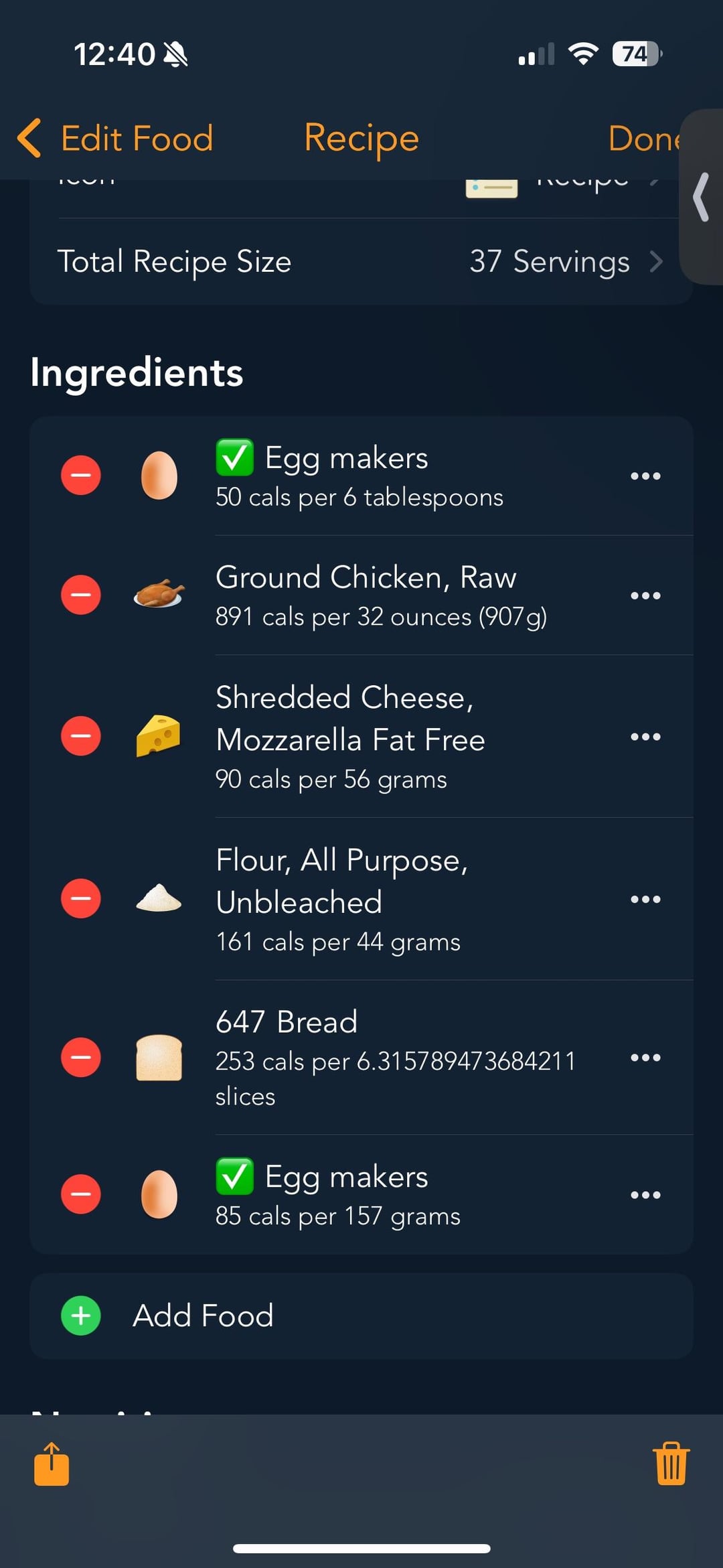This screenshot has width=723, height=1568.
Task: Delete this recipe with trash icon
Action: click(x=671, y=1464)
